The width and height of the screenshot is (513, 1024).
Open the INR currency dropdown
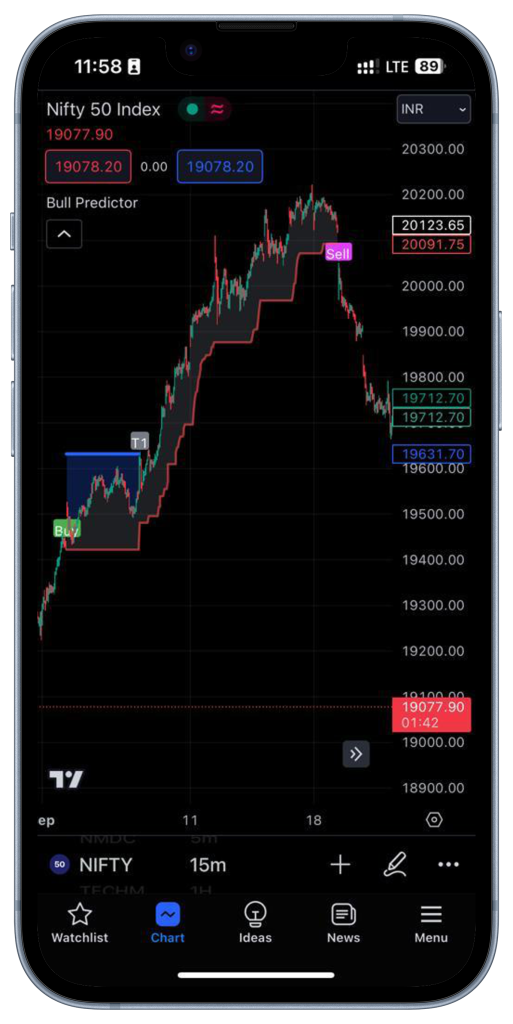pos(433,109)
